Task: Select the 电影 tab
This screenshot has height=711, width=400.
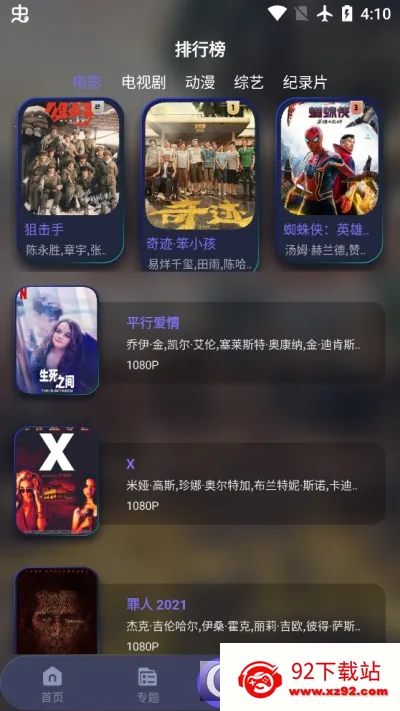Action: pyautogui.click(x=88, y=83)
